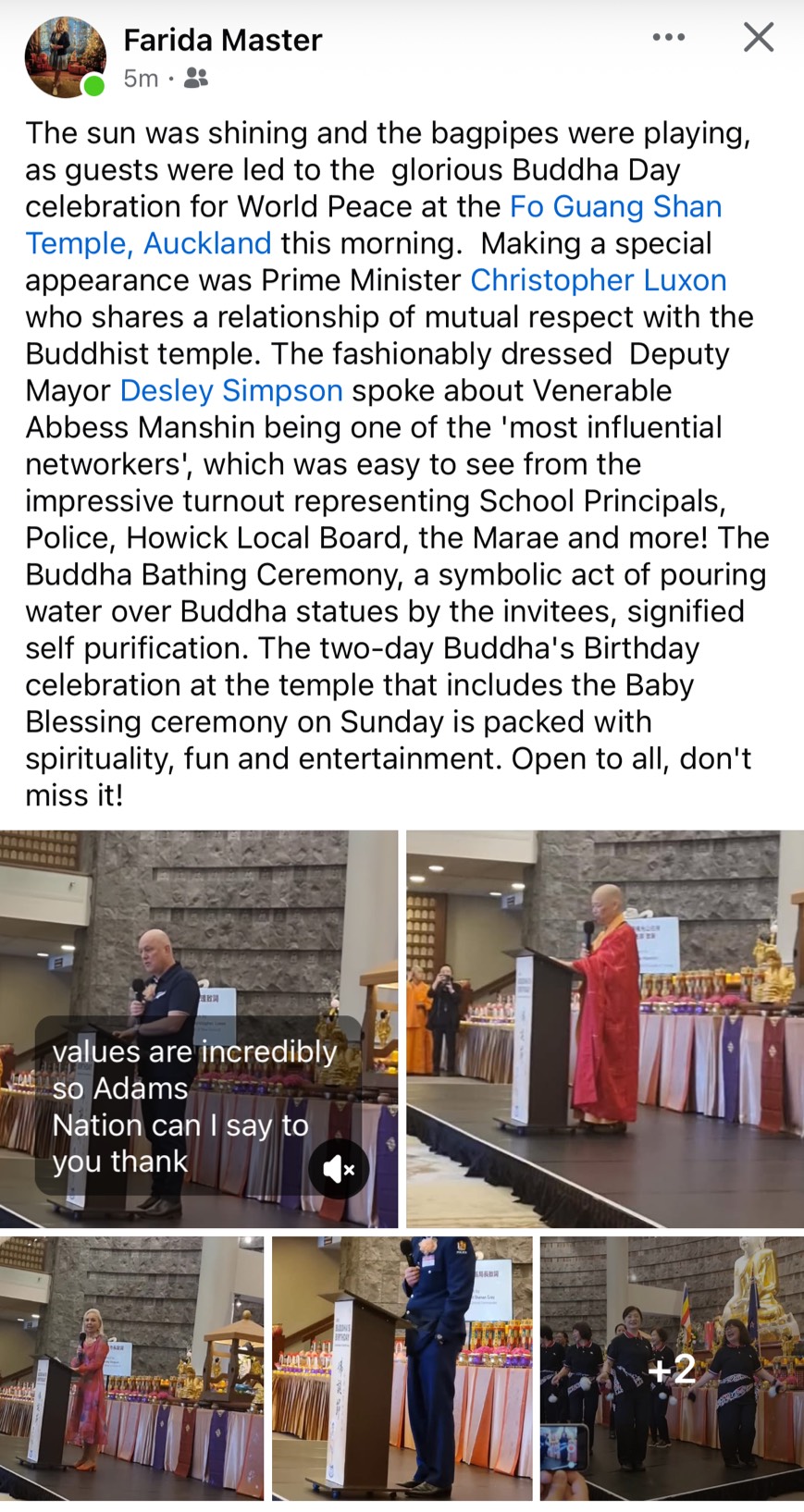Viewport: 804px width, 1512px height.
Task: Visit Christopher Luxon's tagged profile
Action: [598, 280]
